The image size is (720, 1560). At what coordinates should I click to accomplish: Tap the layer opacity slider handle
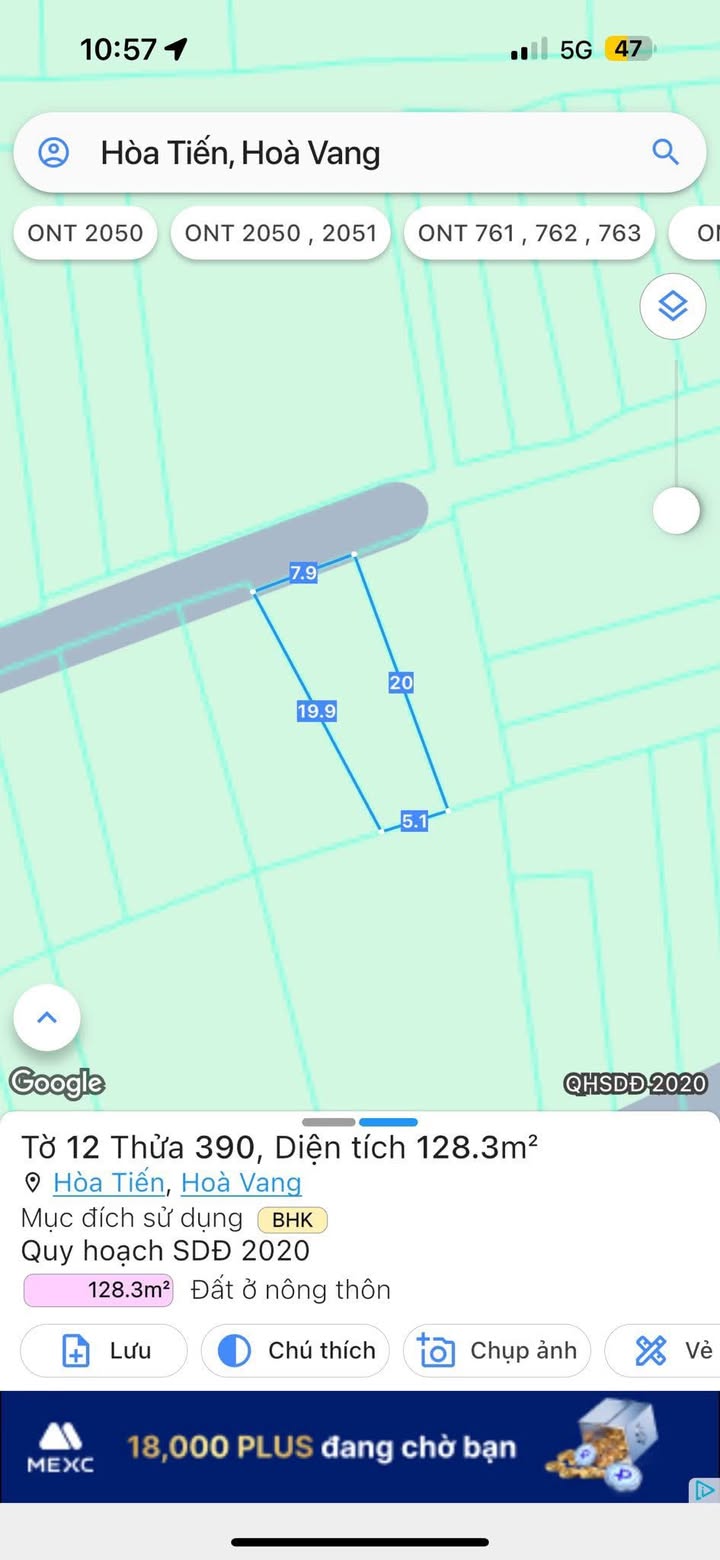pyautogui.click(x=676, y=511)
